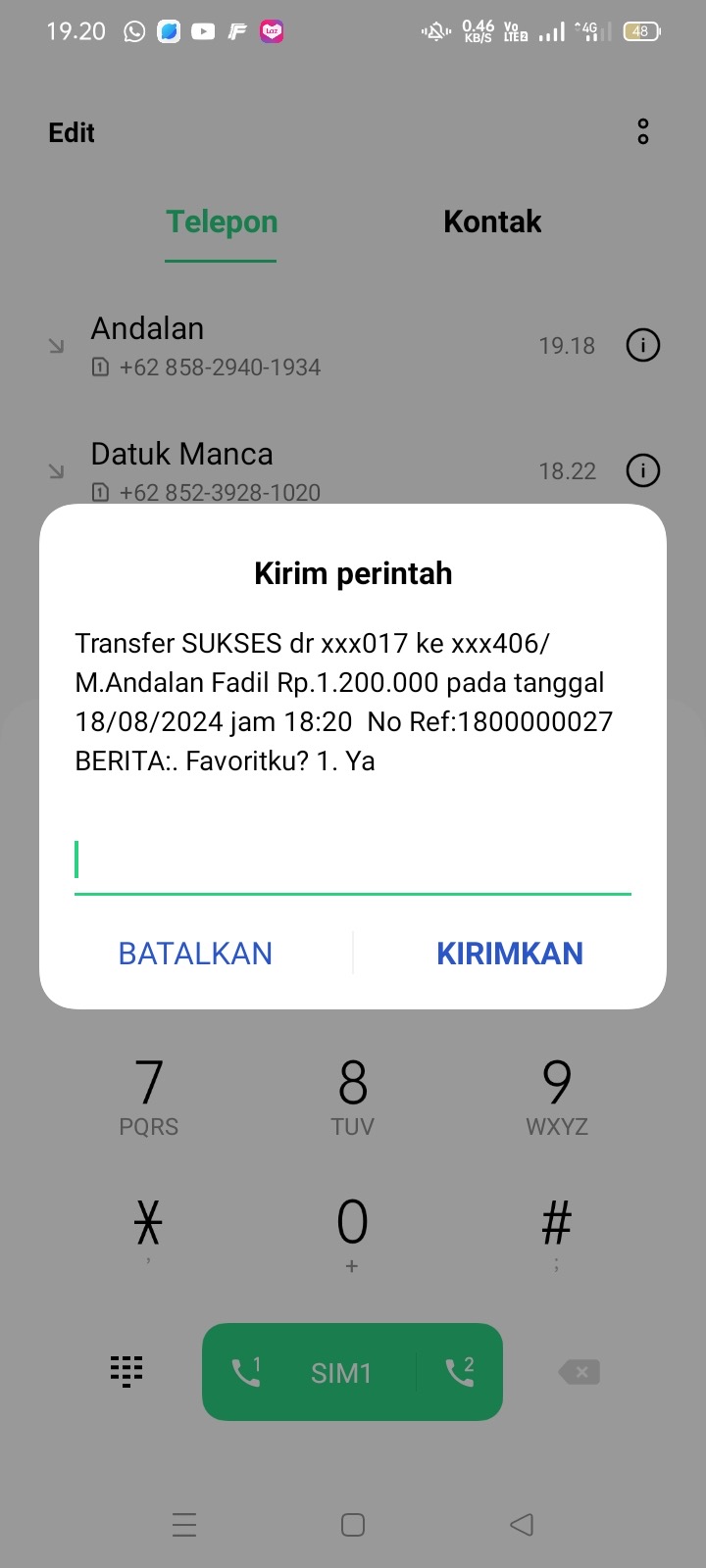Cancel the dialog with BATALKAN
The image size is (706, 1568).
coord(195,954)
